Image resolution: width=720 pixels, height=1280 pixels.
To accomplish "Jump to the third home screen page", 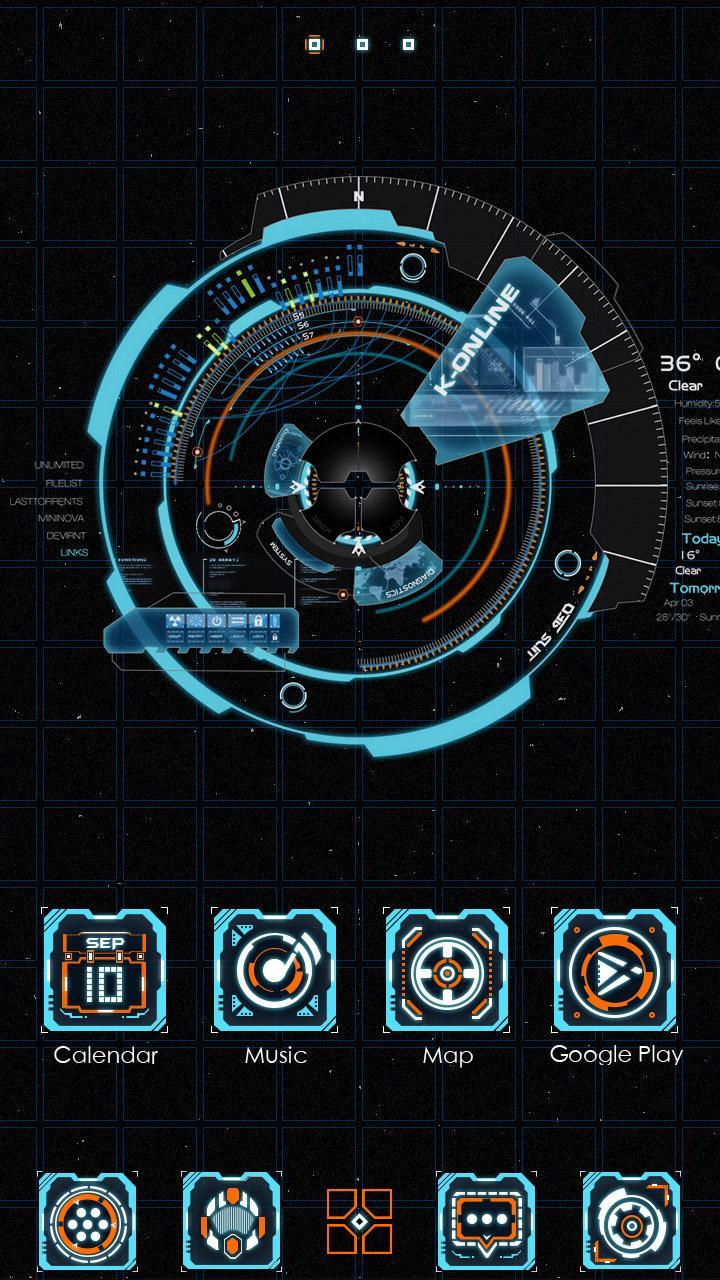I will pyautogui.click(x=408, y=44).
